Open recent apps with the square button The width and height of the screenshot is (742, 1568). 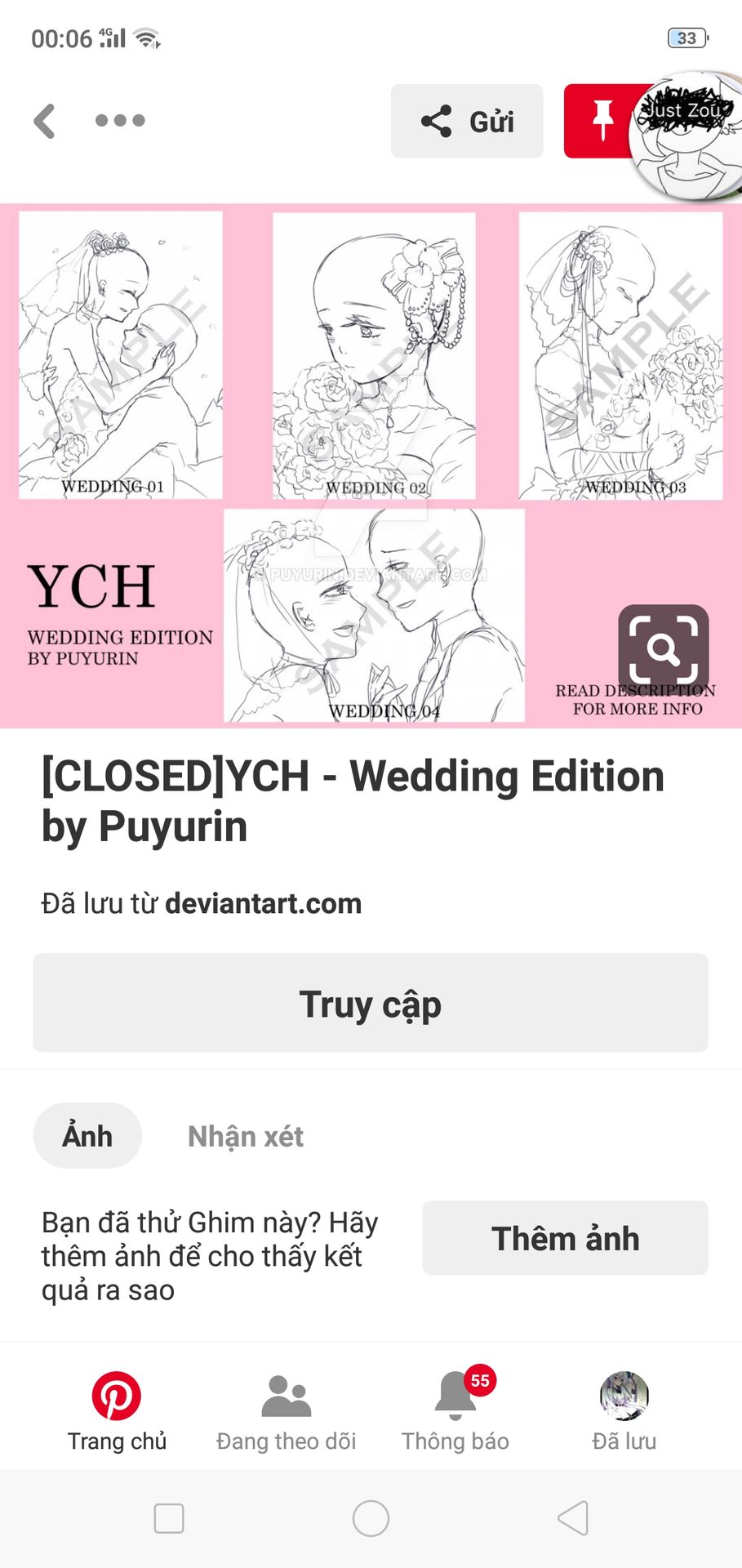(x=169, y=1519)
